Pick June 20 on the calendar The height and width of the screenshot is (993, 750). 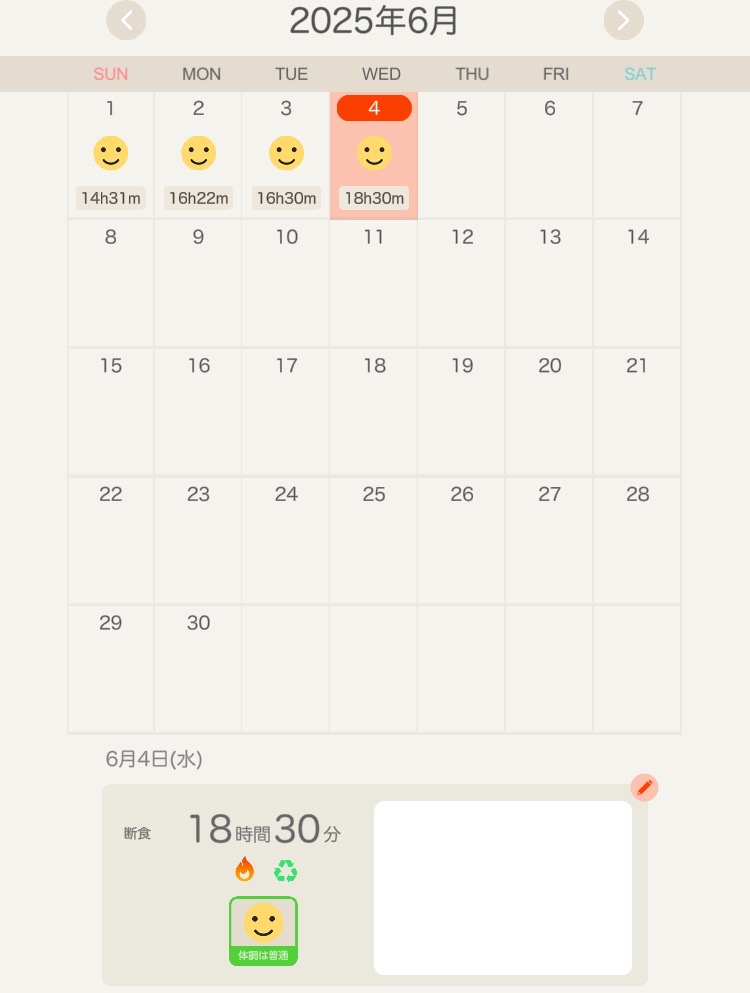point(549,412)
